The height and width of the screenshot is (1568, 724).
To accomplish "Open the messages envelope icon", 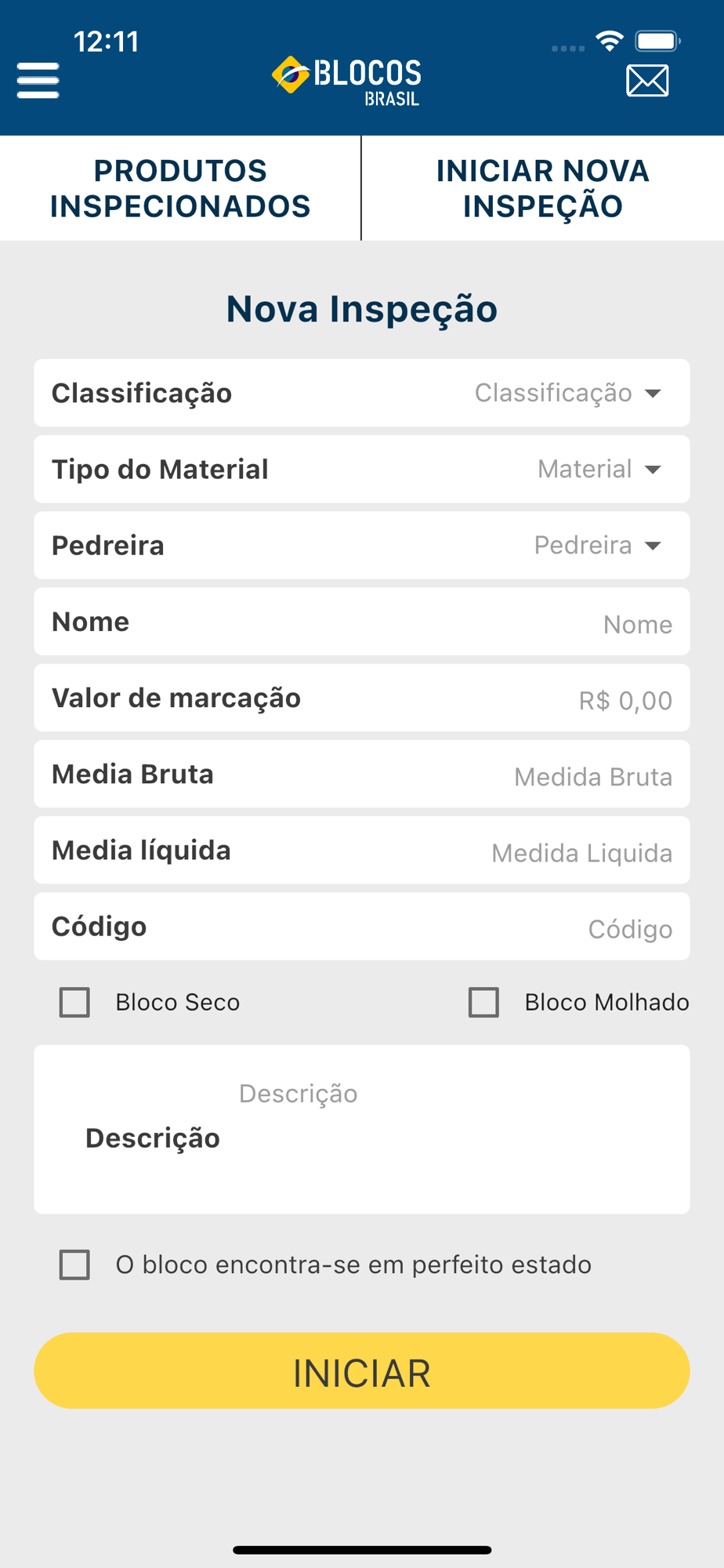I will click(647, 81).
